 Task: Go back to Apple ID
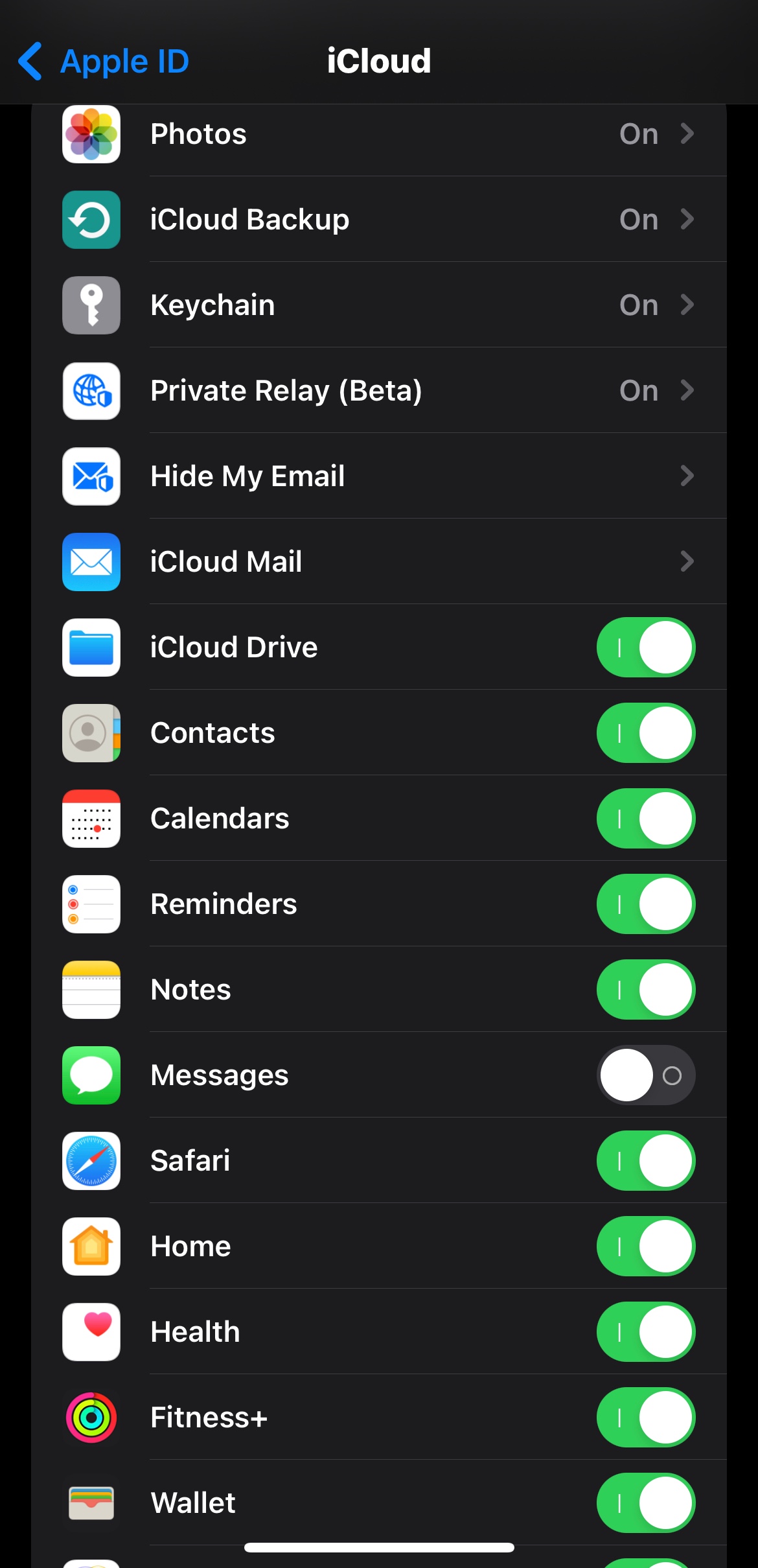(x=104, y=62)
